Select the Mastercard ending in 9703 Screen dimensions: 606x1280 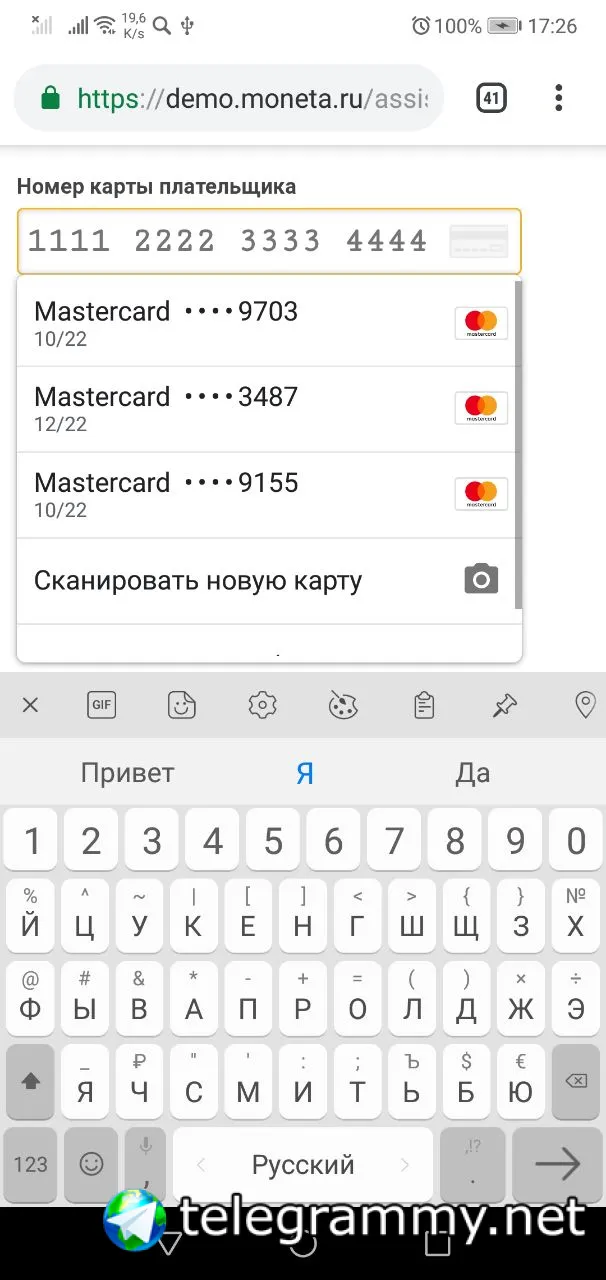click(x=269, y=323)
